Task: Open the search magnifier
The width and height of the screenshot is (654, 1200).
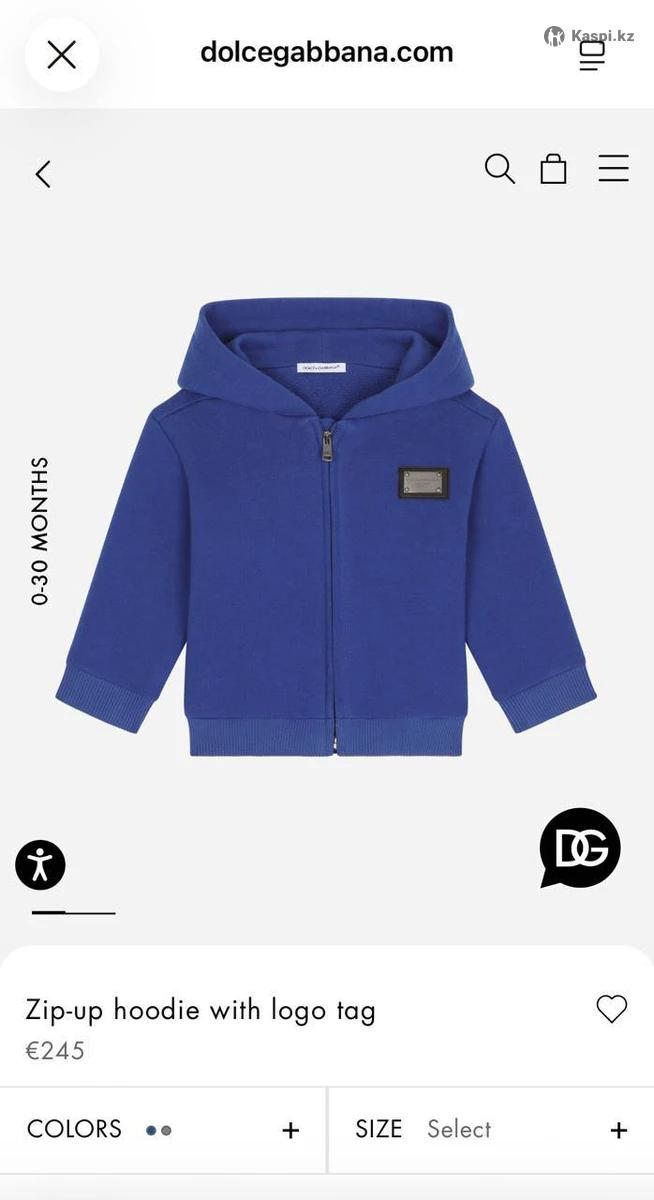Action: 499,169
